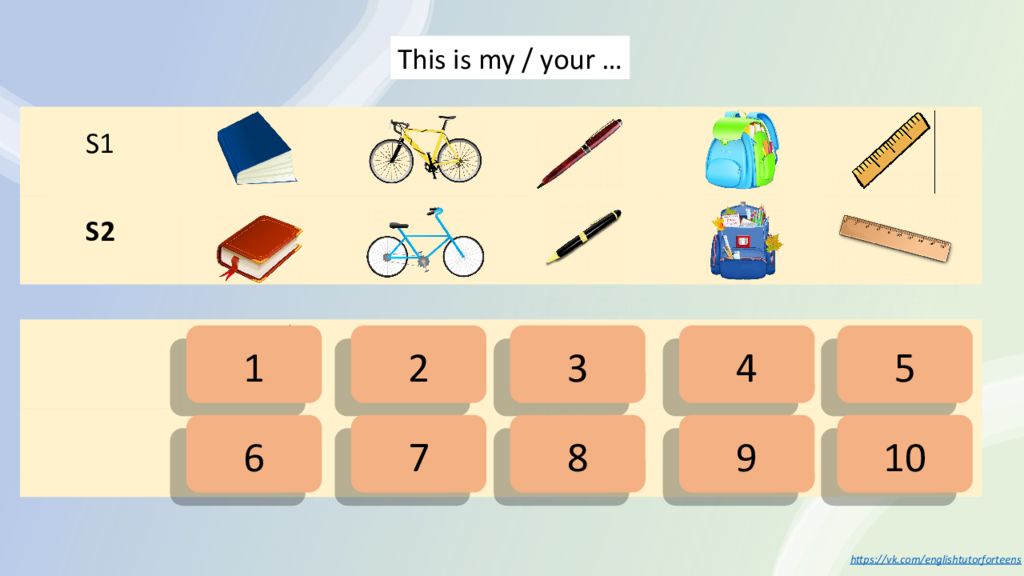Viewport: 1024px width, 576px height.
Task: Tap the number 9 tile
Action: point(746,456)
